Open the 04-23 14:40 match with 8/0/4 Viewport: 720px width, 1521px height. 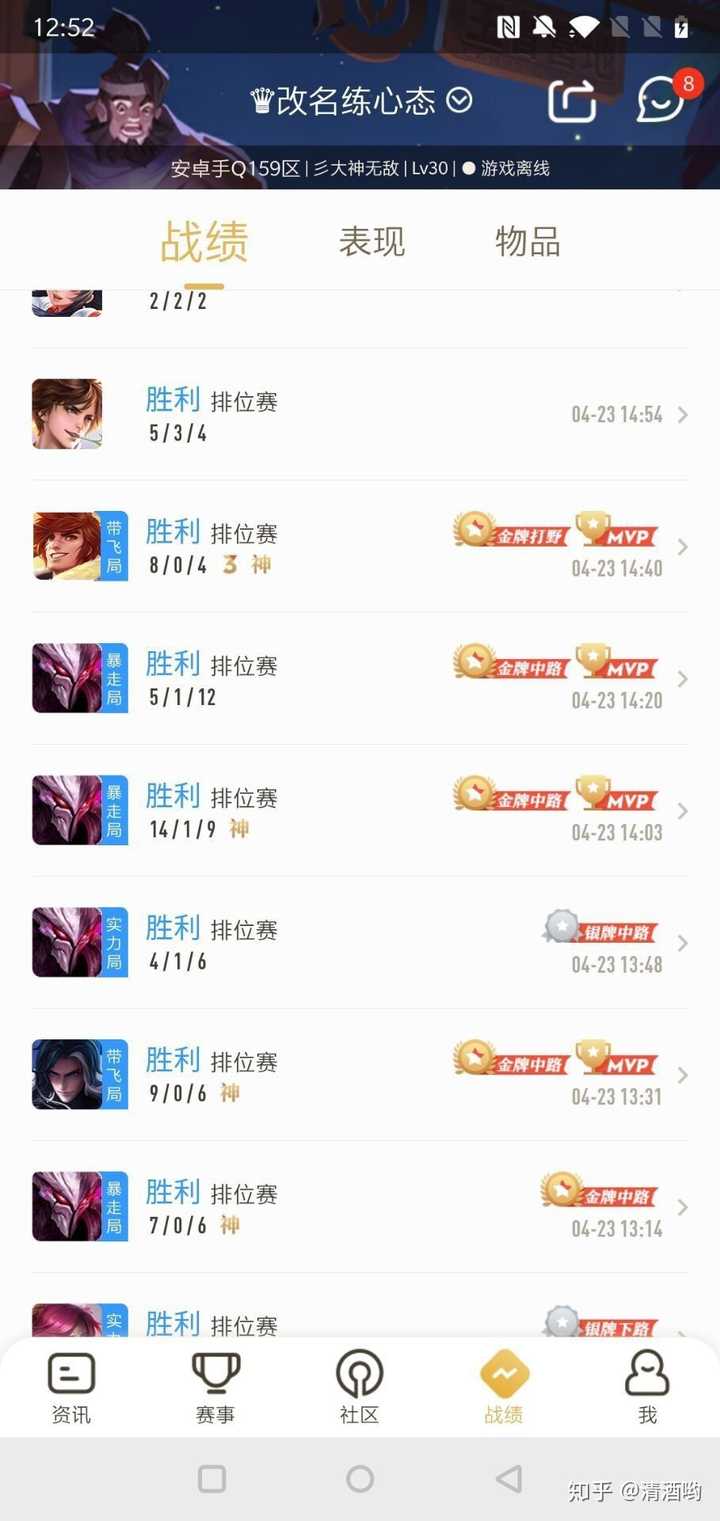[x=360, y=547]
